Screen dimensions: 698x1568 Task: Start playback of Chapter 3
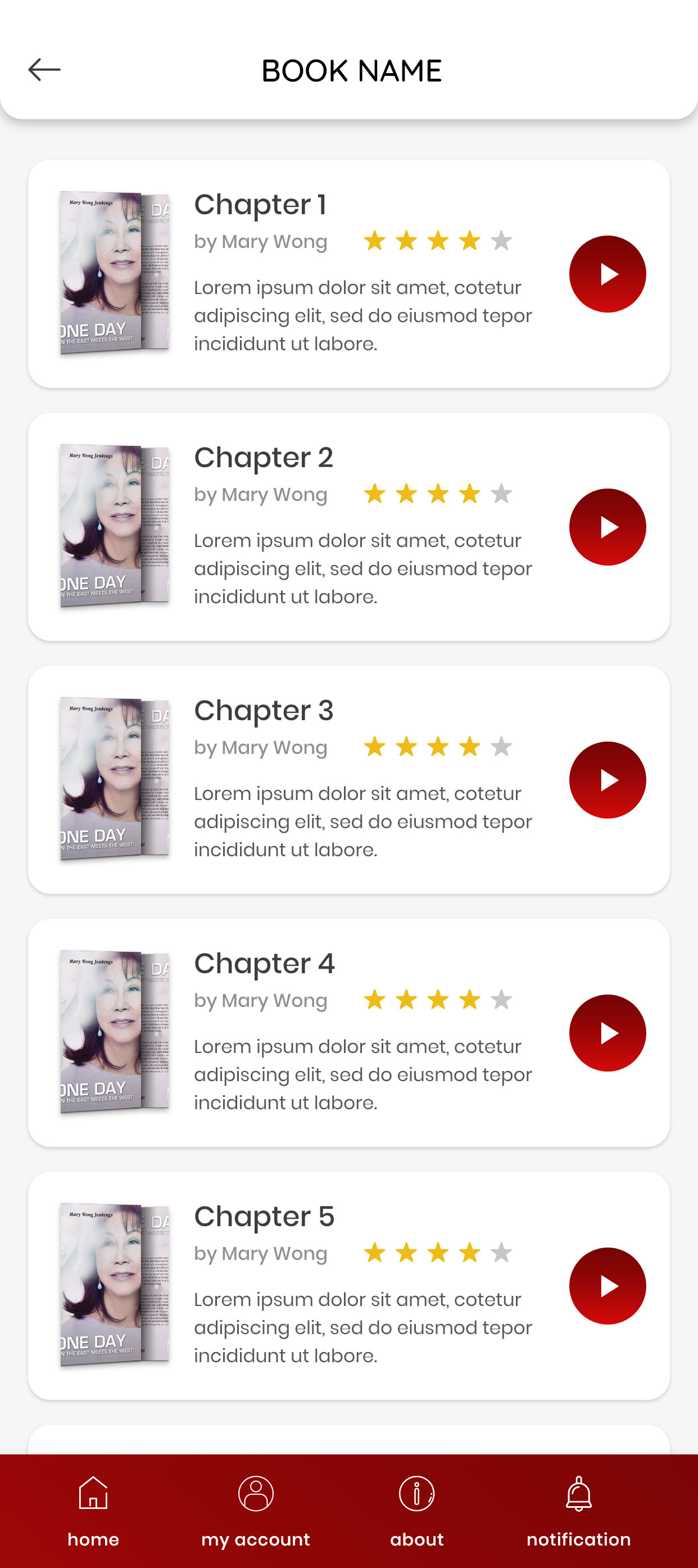607,780
